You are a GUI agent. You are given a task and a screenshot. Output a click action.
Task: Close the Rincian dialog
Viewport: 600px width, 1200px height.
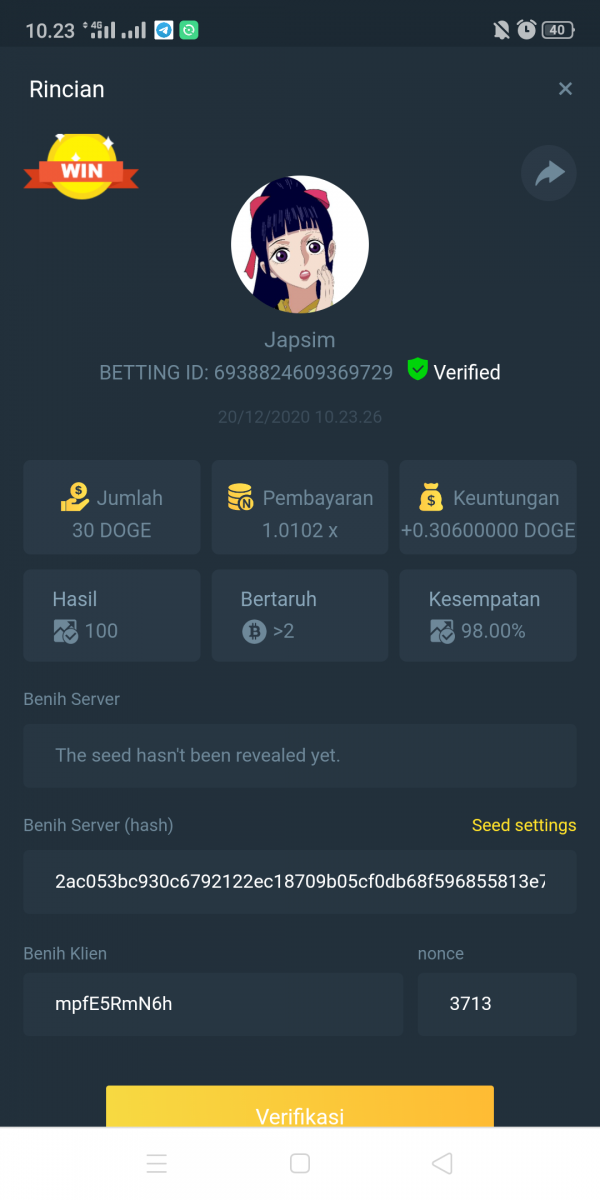(565, 89)
